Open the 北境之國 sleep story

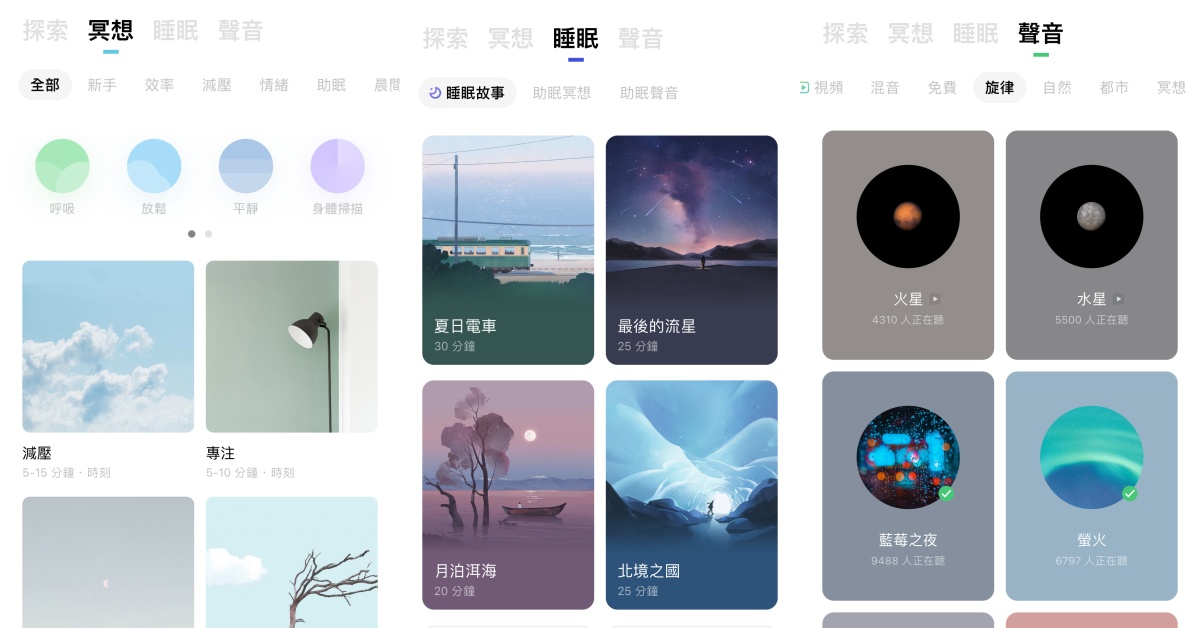coord(691,494)
